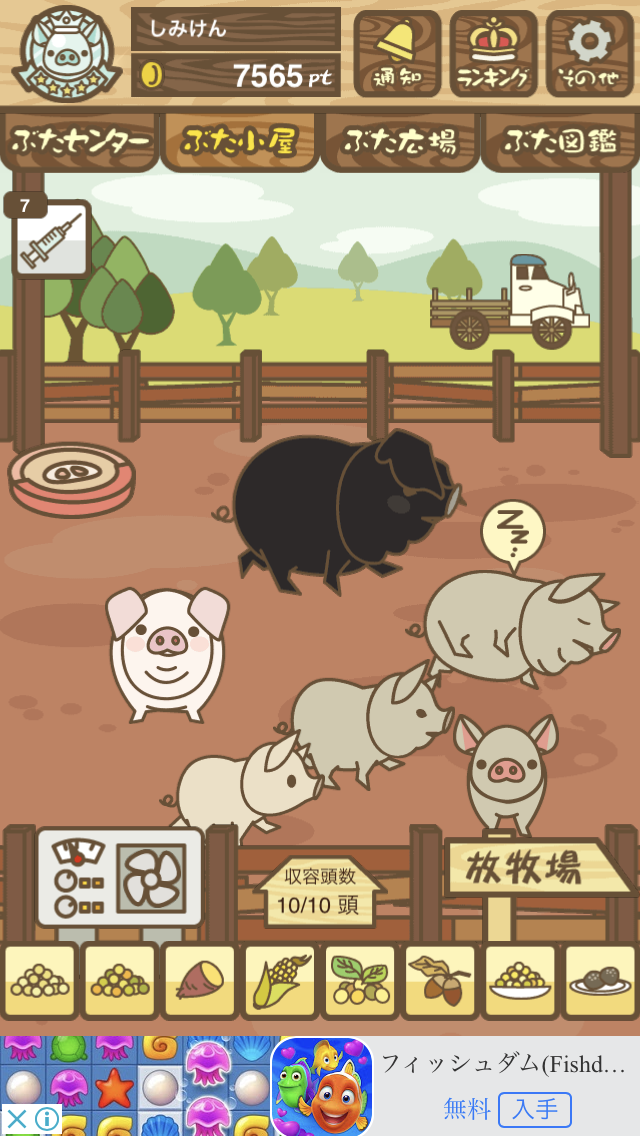Image resolution: width=640 pixels, height=1136 pixels.
Task: Switch to the ぶた広場 tab
Action: point(400,142)
